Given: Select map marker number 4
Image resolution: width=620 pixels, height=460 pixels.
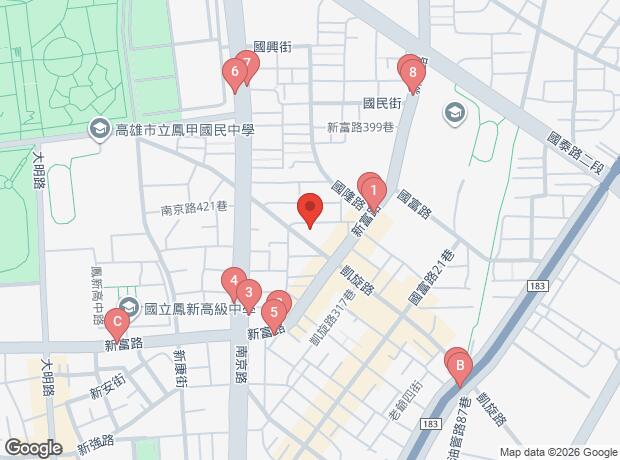Looking at the screenshot, I should pos(232,281).
